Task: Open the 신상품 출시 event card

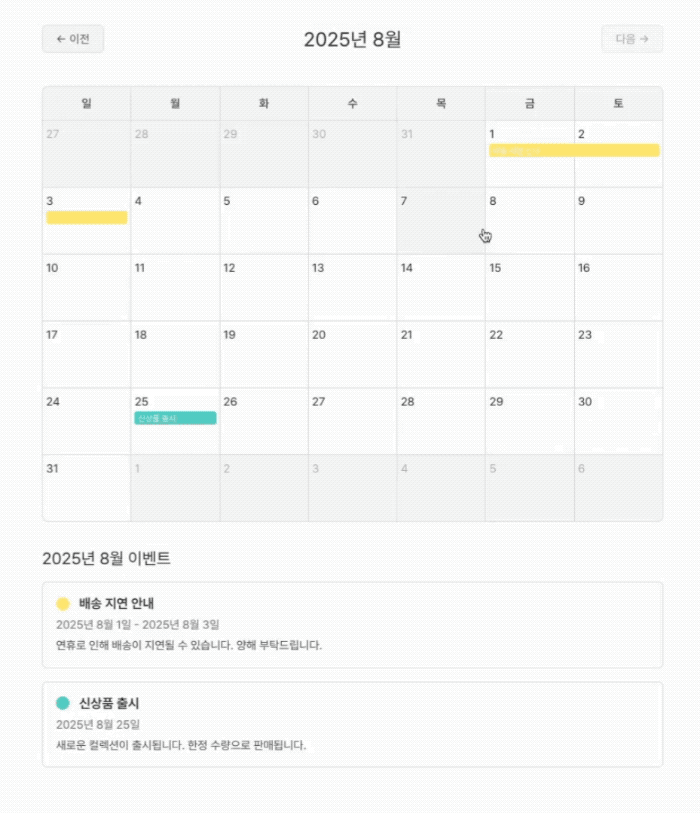Action: (352, 724)
